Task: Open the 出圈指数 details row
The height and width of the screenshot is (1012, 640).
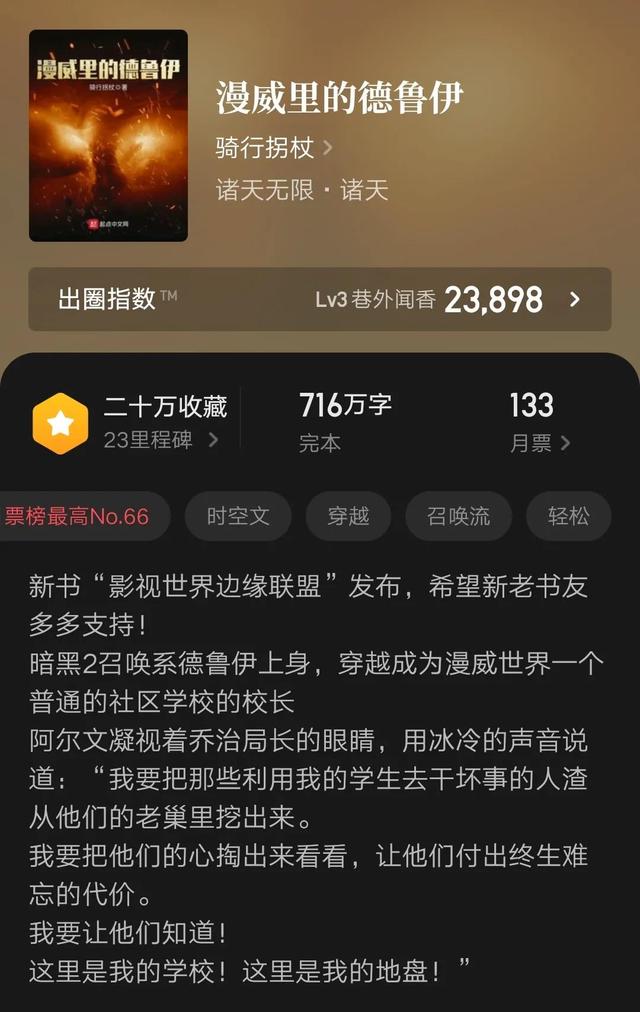Action: [319, 299]
